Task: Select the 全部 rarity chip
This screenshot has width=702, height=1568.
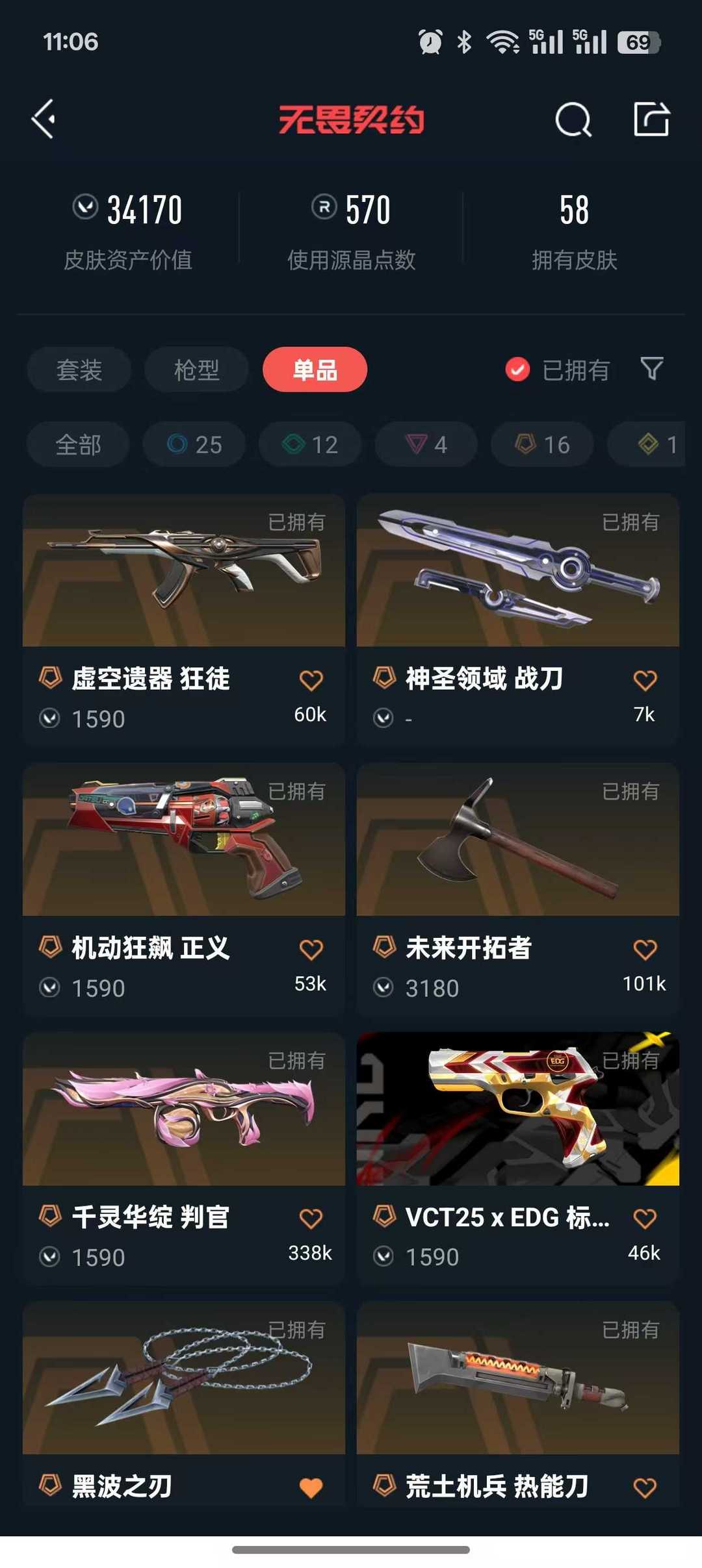Action: tap(78, 445)
